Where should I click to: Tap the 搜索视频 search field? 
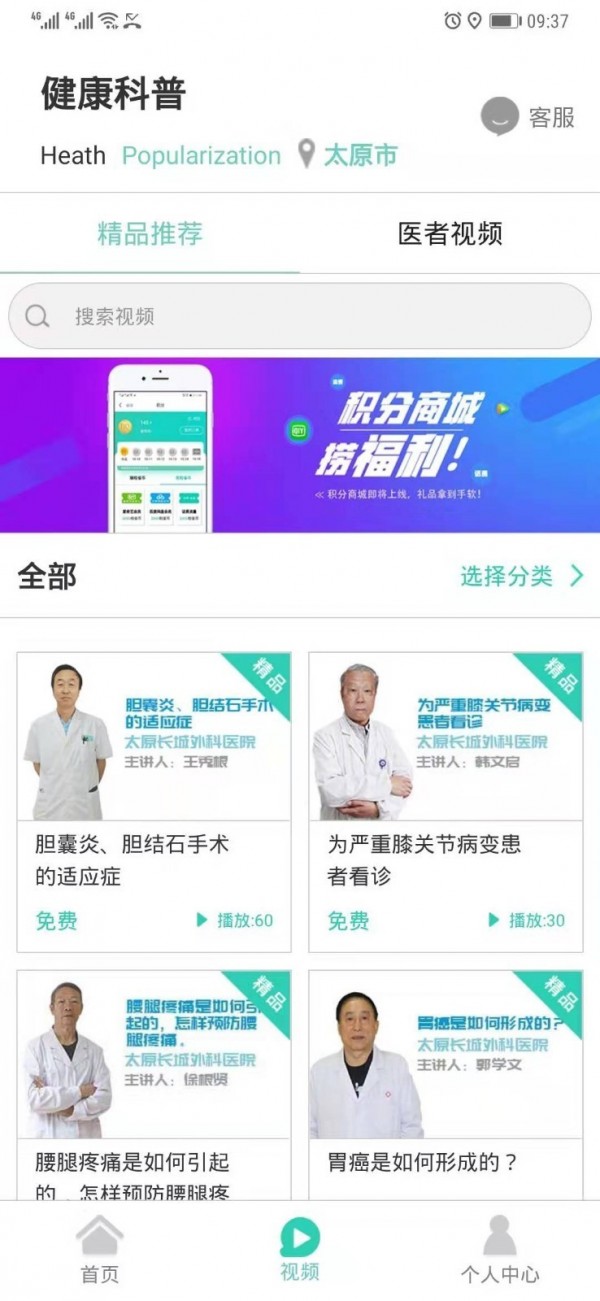(x=300, y=316)
